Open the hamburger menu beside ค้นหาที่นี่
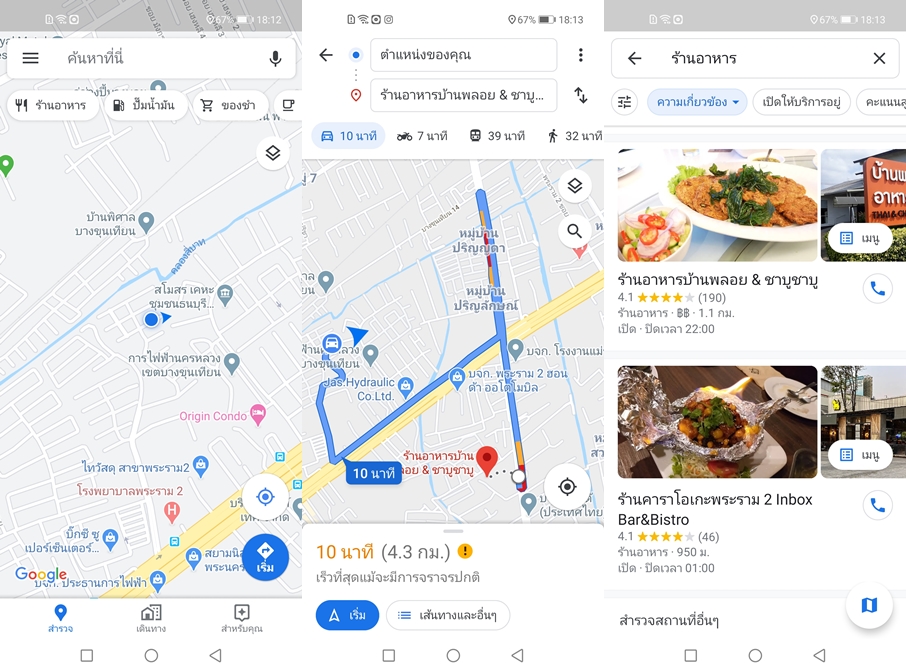This screenshot has height=672, width=906. click(30, 59)
